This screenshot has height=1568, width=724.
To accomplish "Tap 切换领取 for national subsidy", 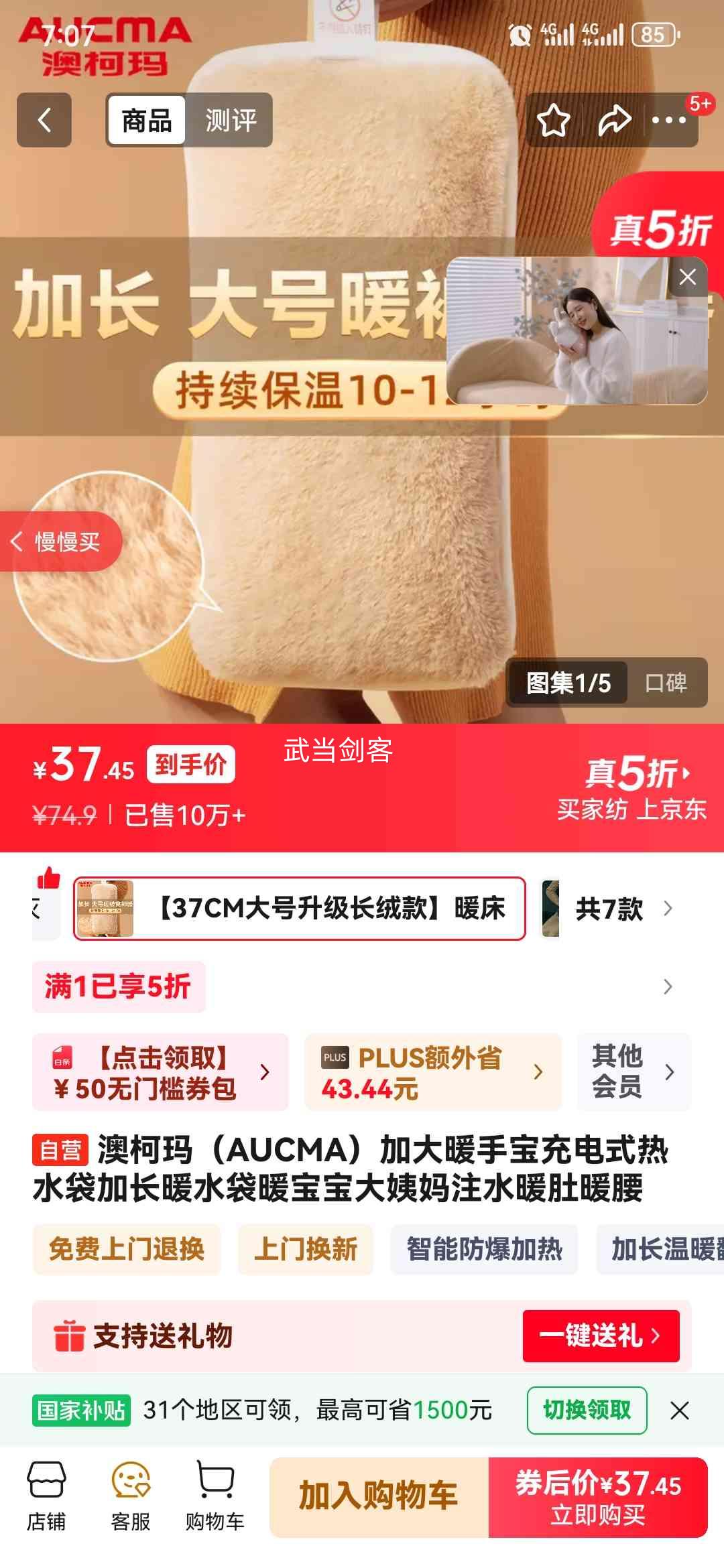I will pos(587,1411).
